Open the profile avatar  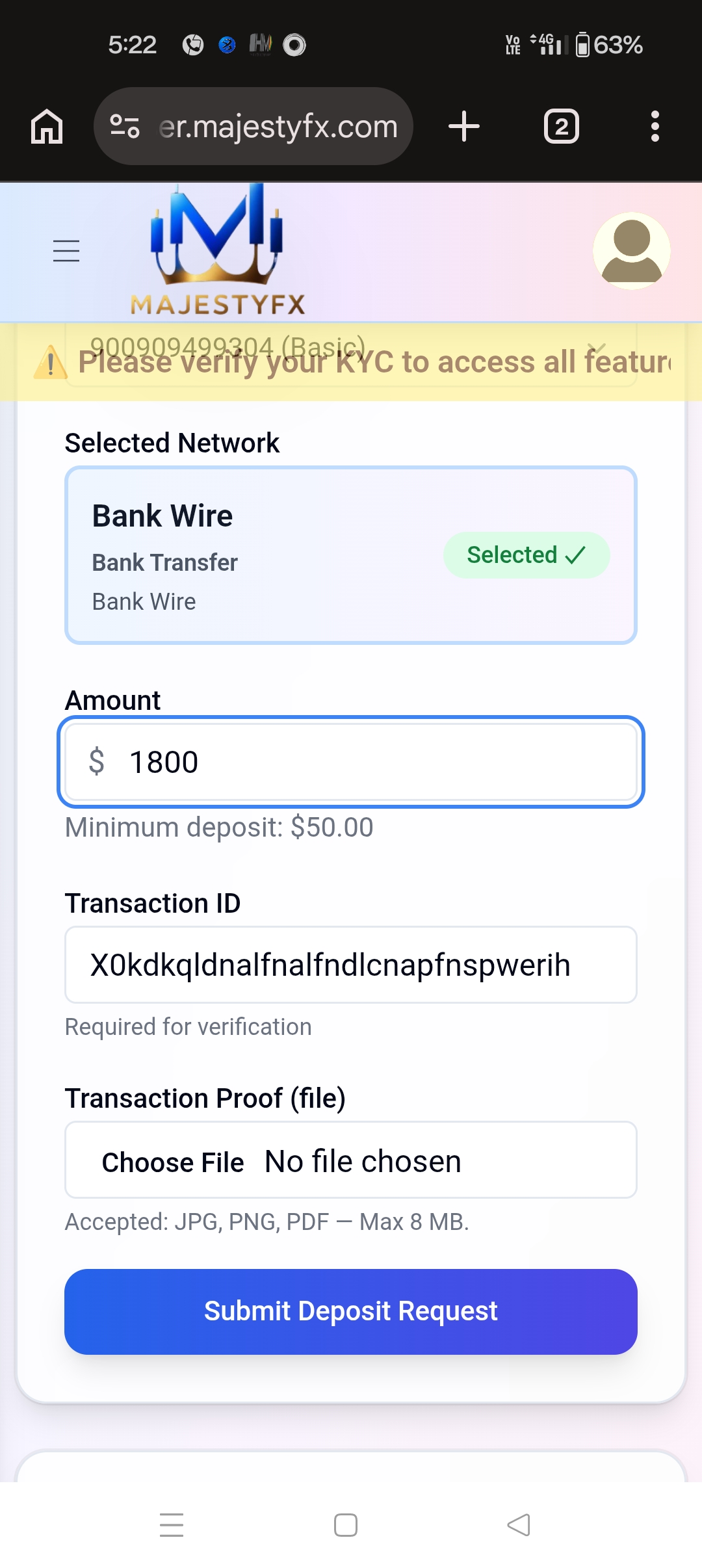coord(631,251)
